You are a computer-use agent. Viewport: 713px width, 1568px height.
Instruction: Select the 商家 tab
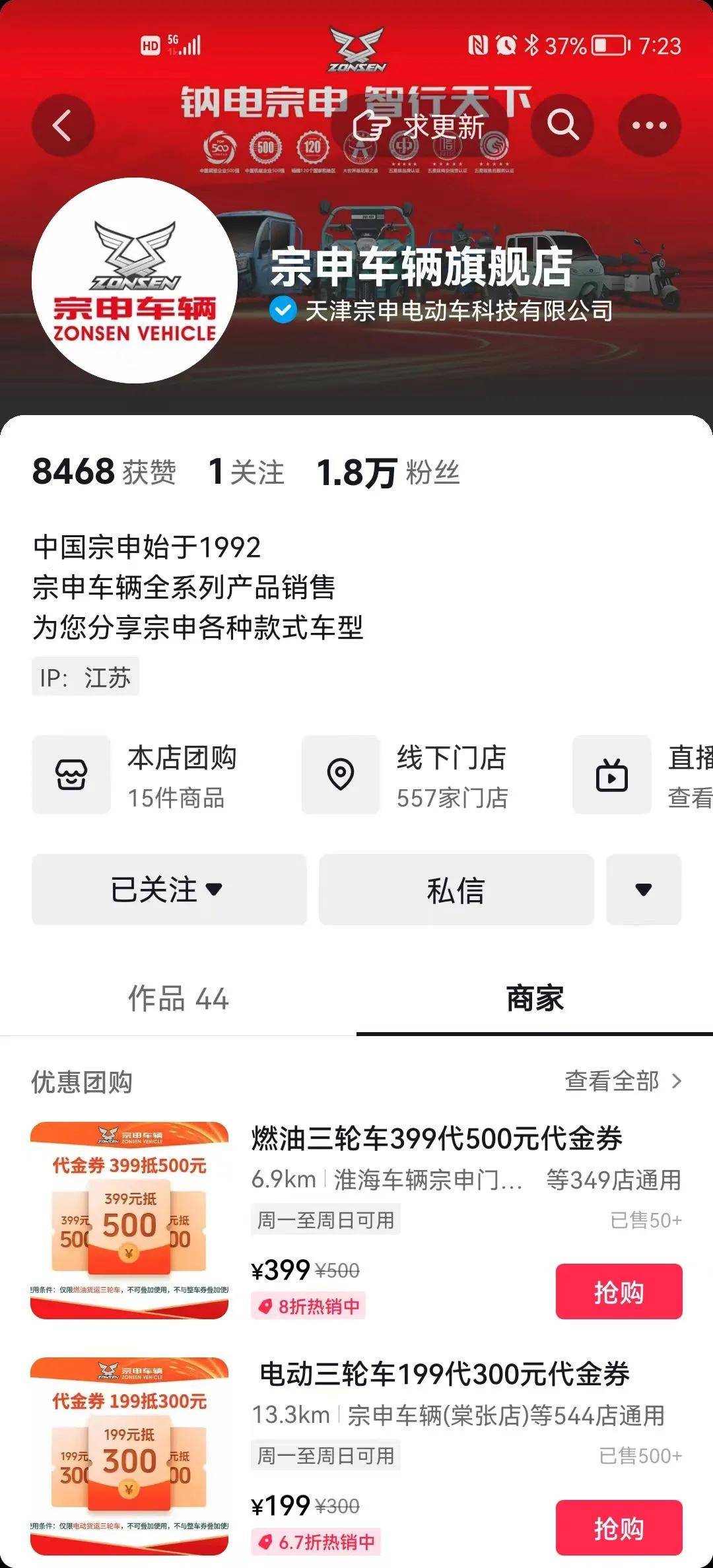tap(535, 998)
